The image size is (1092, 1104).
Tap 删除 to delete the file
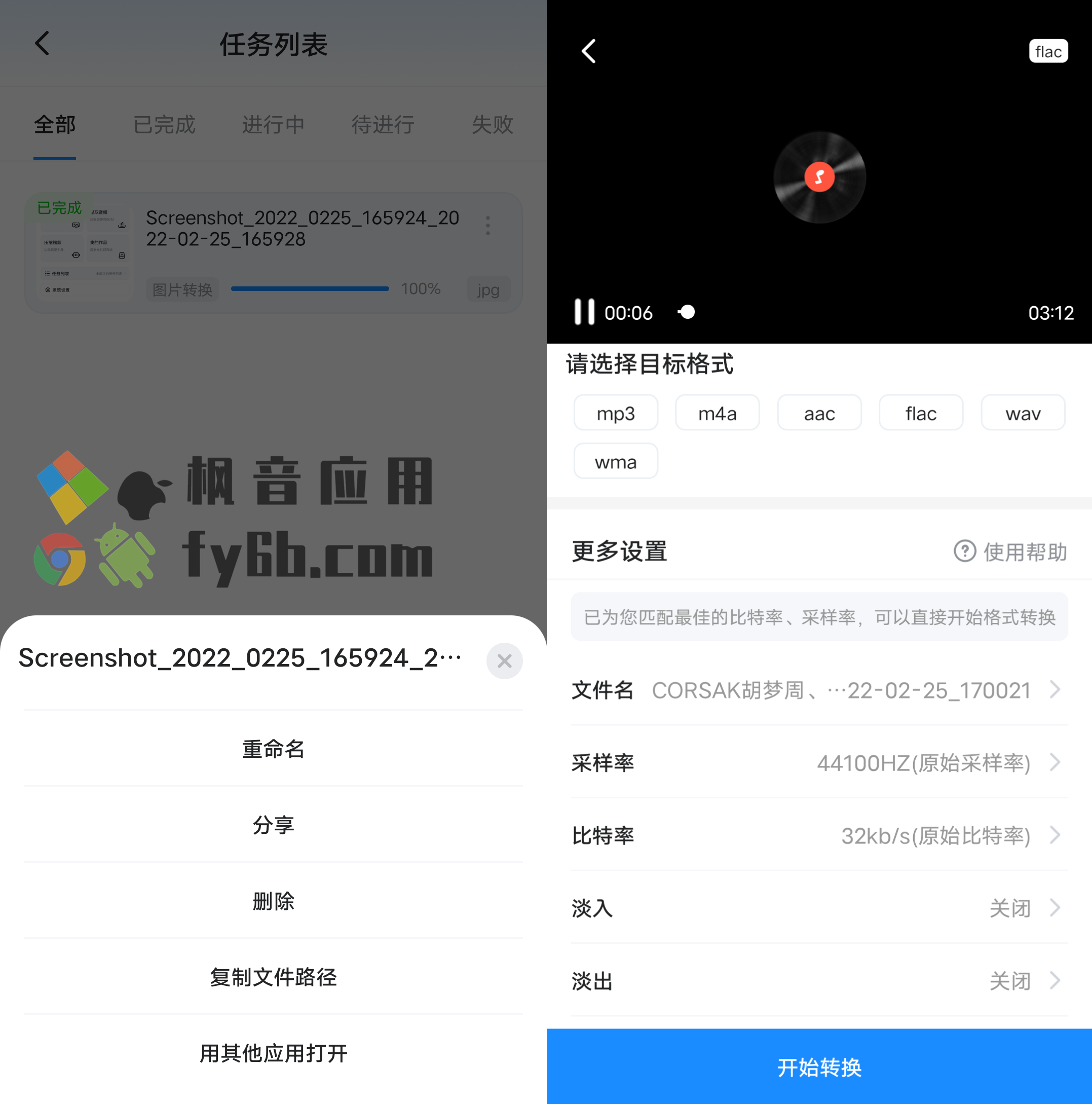click(273, 901)
